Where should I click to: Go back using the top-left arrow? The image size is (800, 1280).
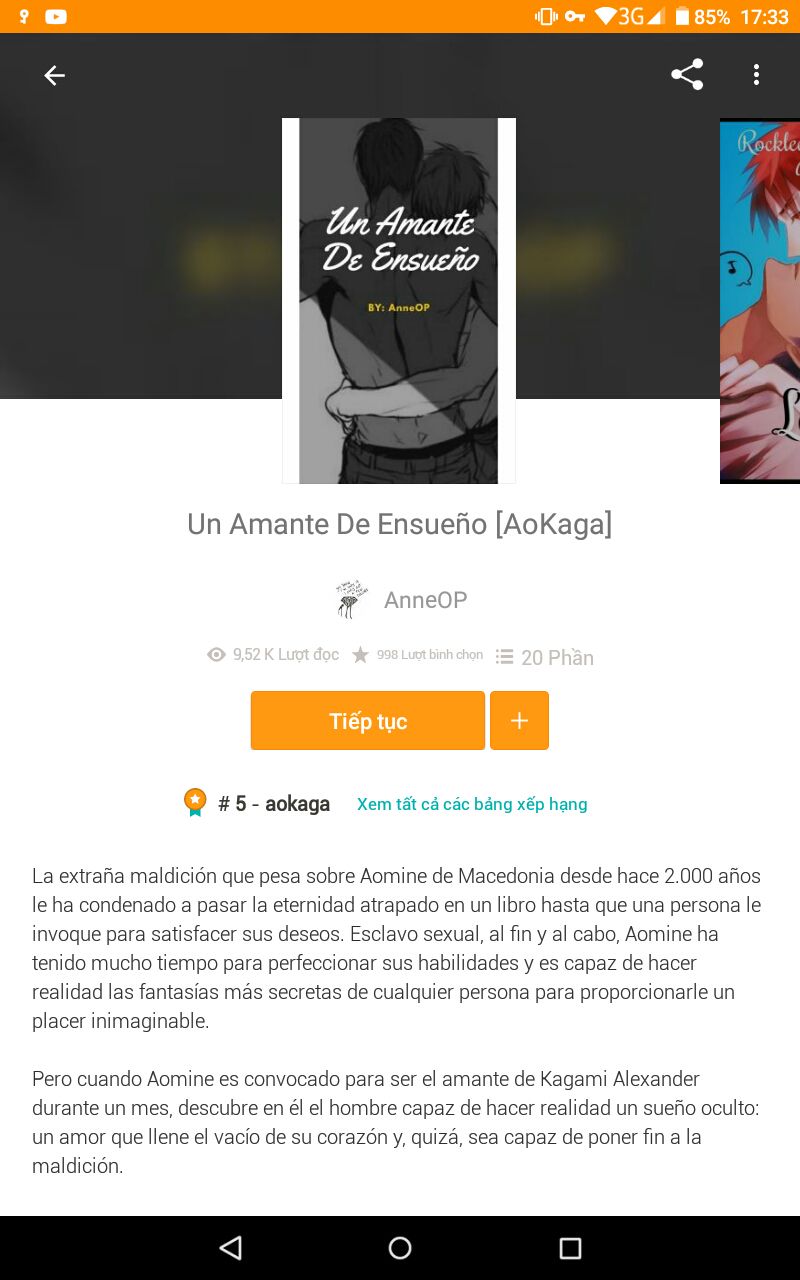(54, 75)
